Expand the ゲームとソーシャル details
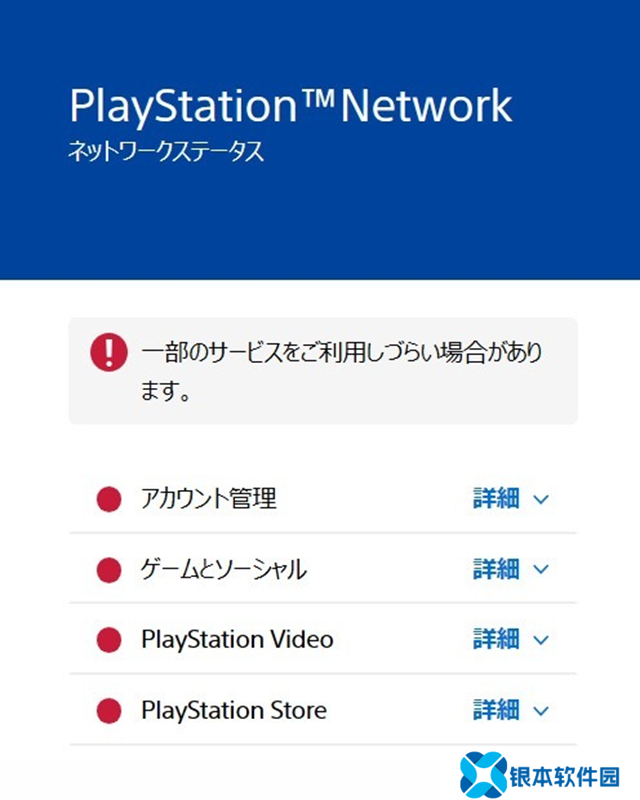The image size is (640, 800). click(x=510, y=569)
